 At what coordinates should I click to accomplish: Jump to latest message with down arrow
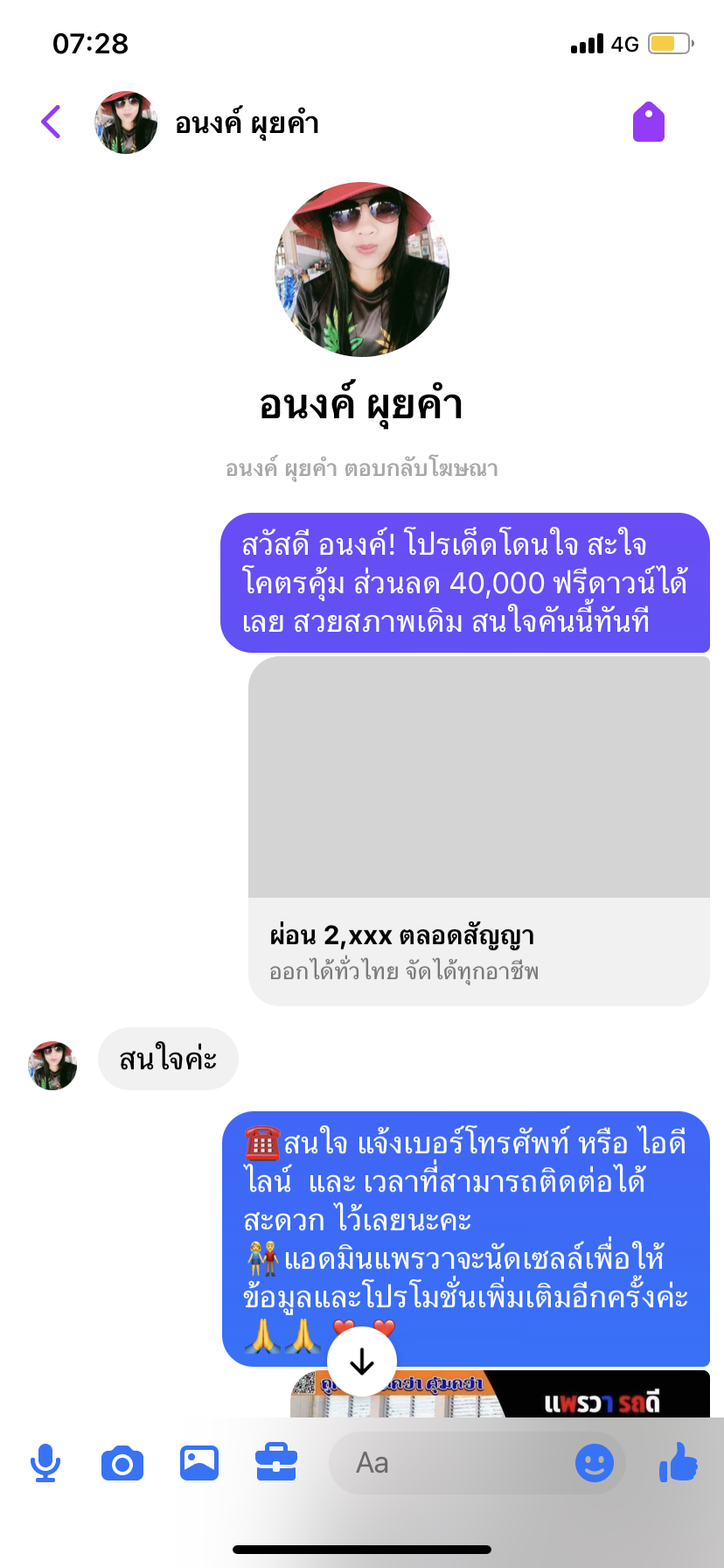[x=362, y=1361]
